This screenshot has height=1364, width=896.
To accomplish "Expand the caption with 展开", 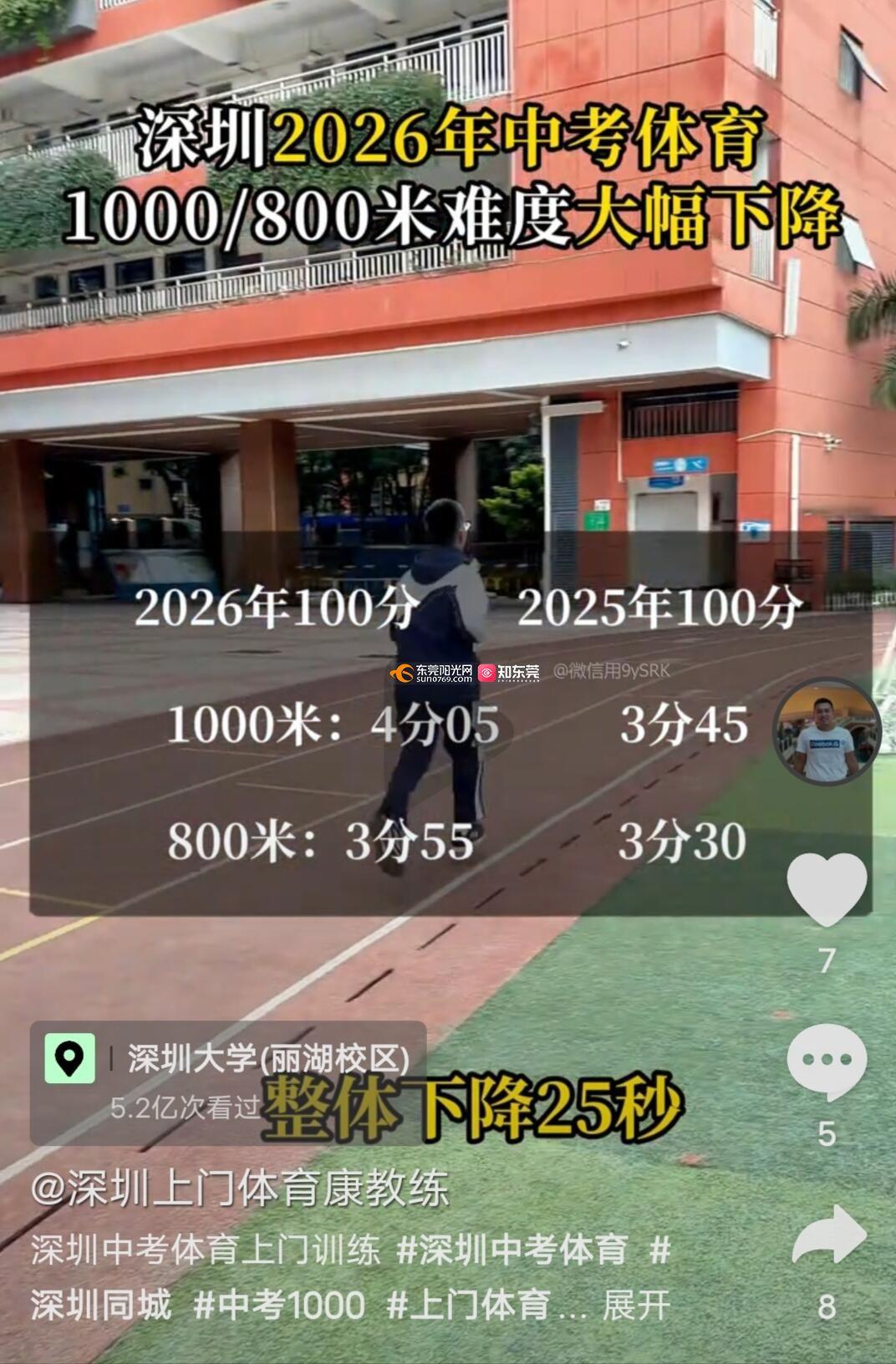I will pyautogui.click(x=637, y=1305).
